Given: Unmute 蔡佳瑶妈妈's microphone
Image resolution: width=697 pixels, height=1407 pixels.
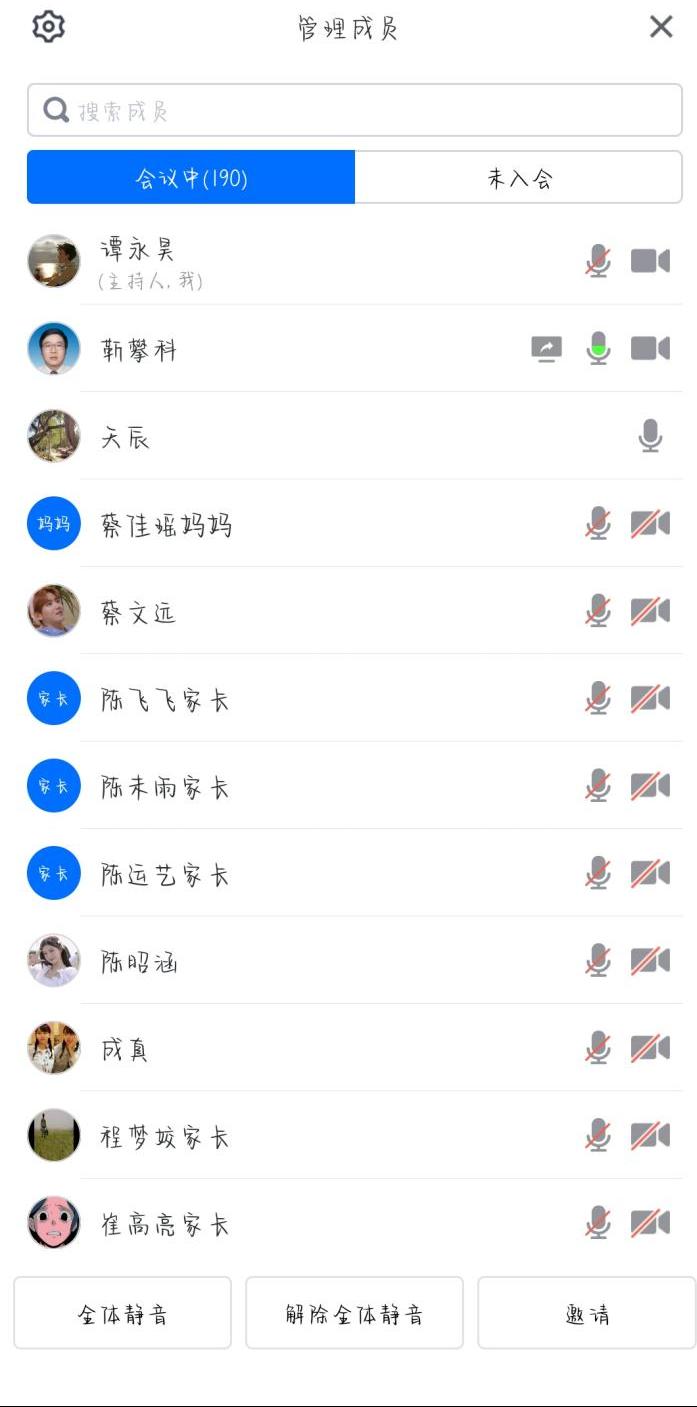Looking at the screenshot, I should (598, 524).
